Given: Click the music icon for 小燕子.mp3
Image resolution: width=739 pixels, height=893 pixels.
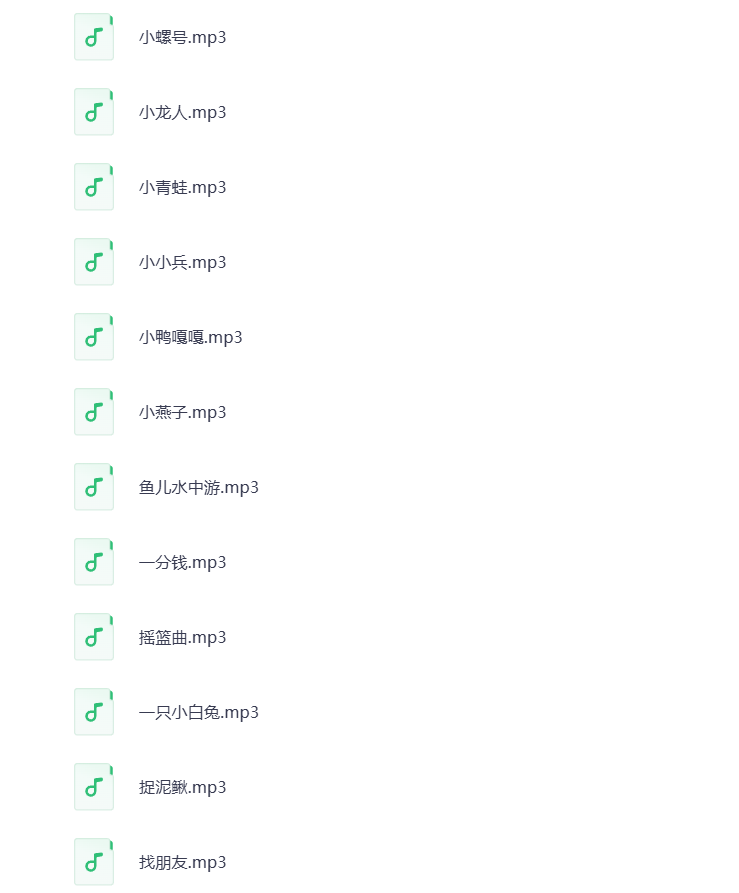Looking at the screenshot, I should pos(93,411).
